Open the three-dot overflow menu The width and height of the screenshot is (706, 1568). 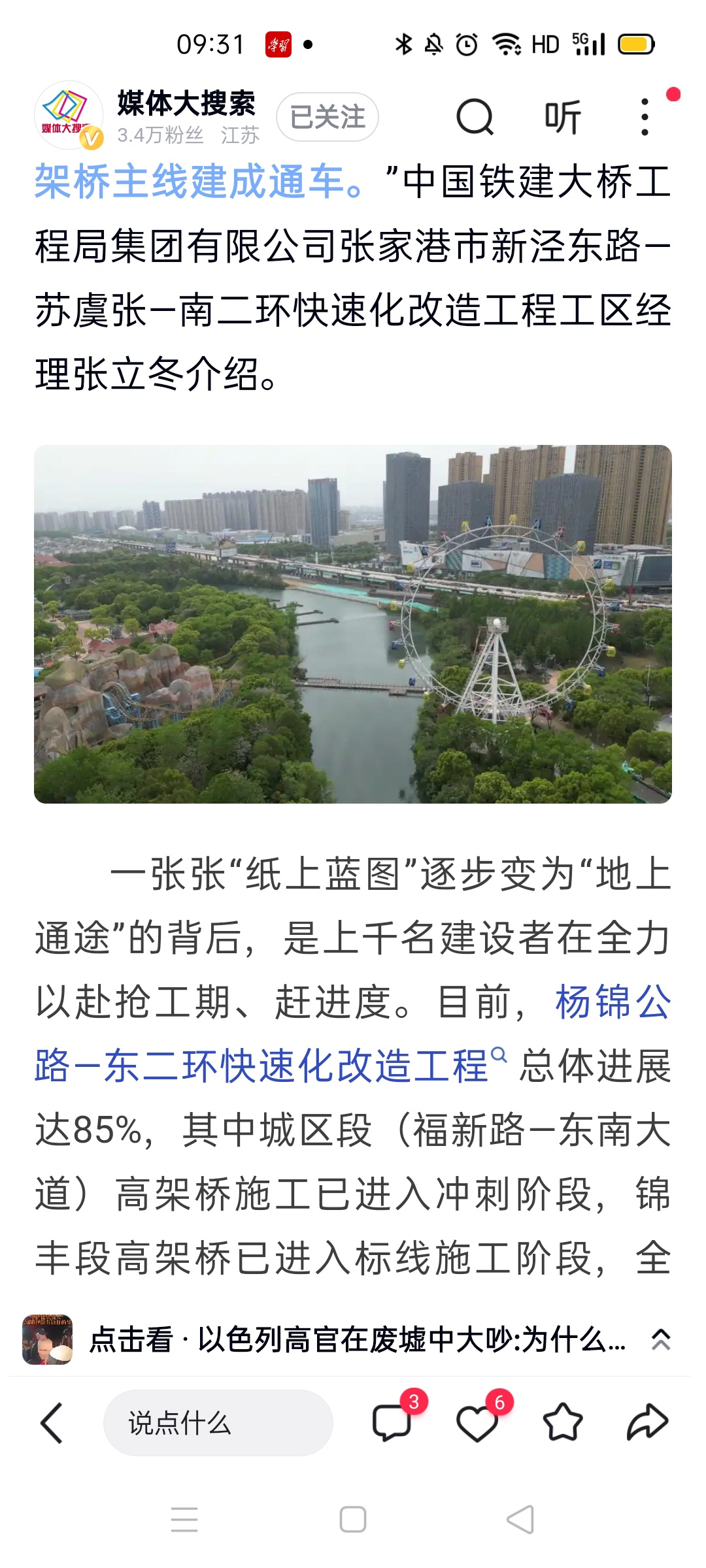point(645,118)
